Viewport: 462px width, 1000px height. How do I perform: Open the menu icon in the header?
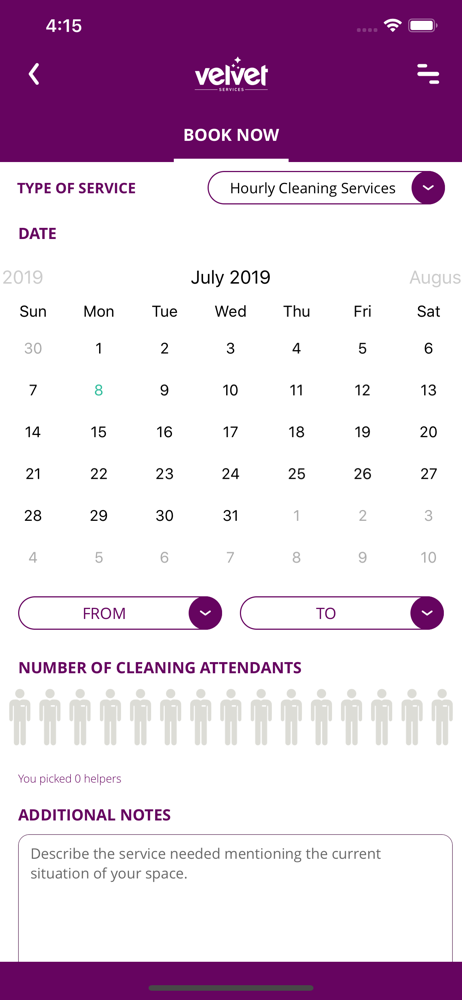[x=428, y=74]
